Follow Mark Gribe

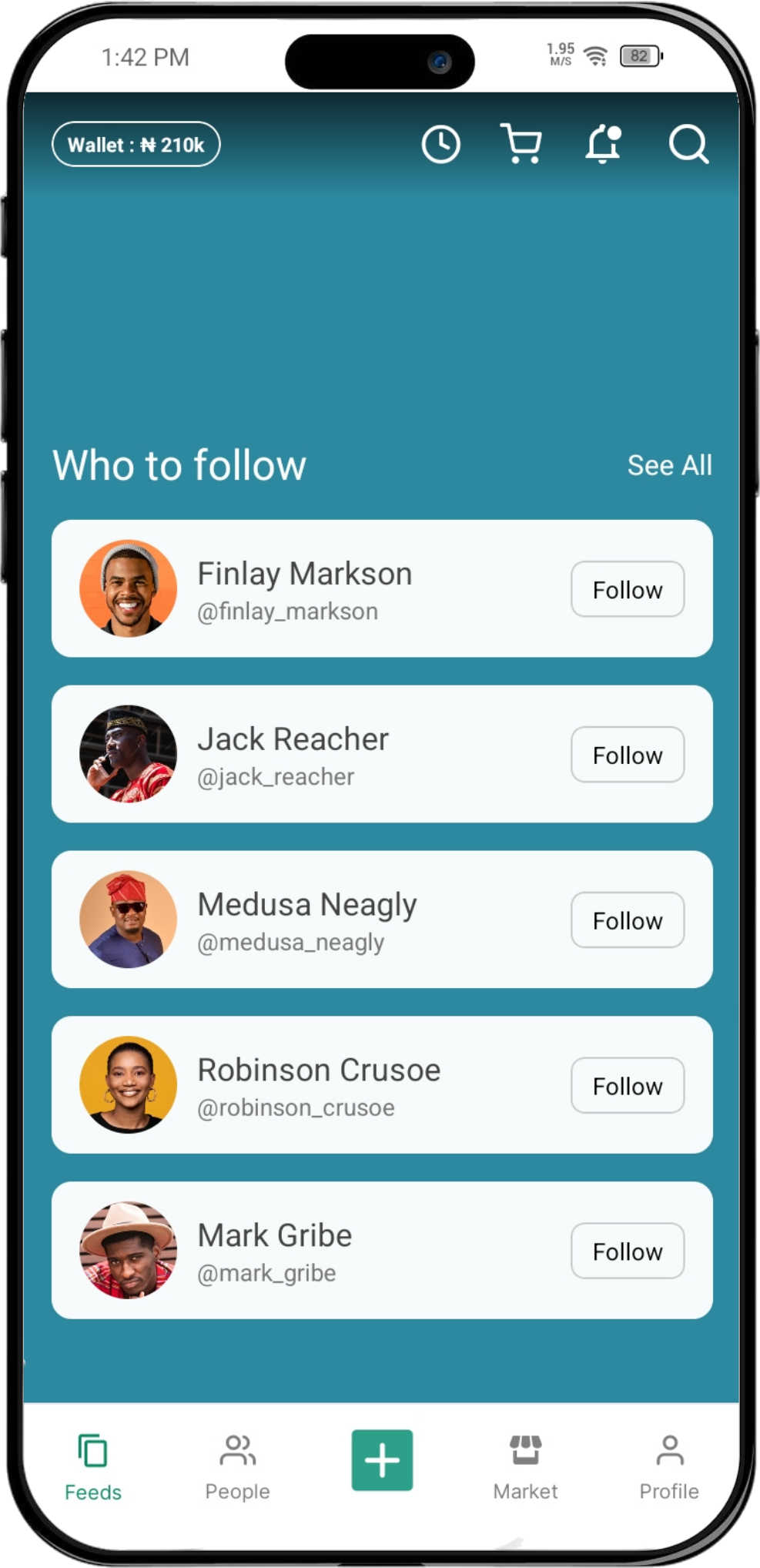(x=627, y=1251)
